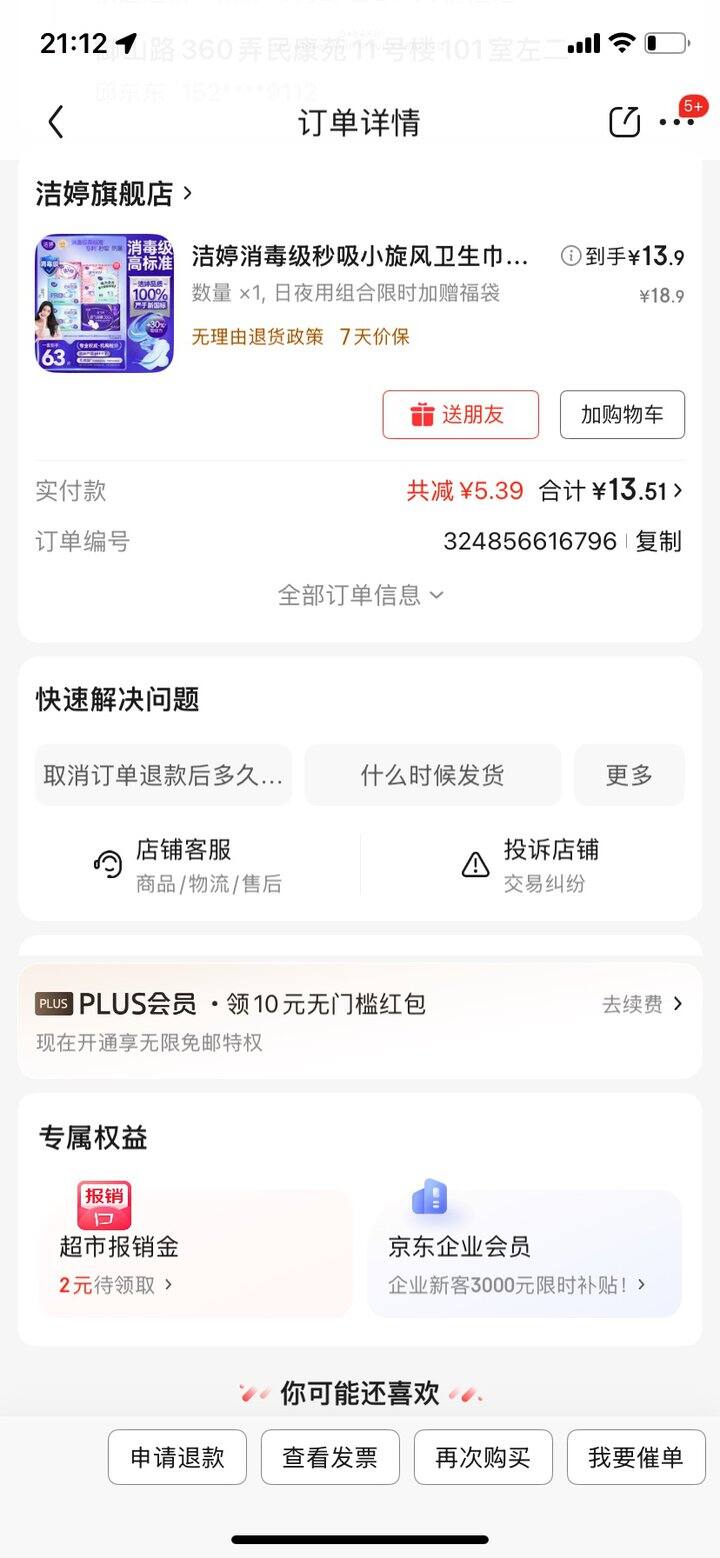This screenshot has height=1558, width=720.
Task: Open the more options menu
Action: tap(676, 122)
